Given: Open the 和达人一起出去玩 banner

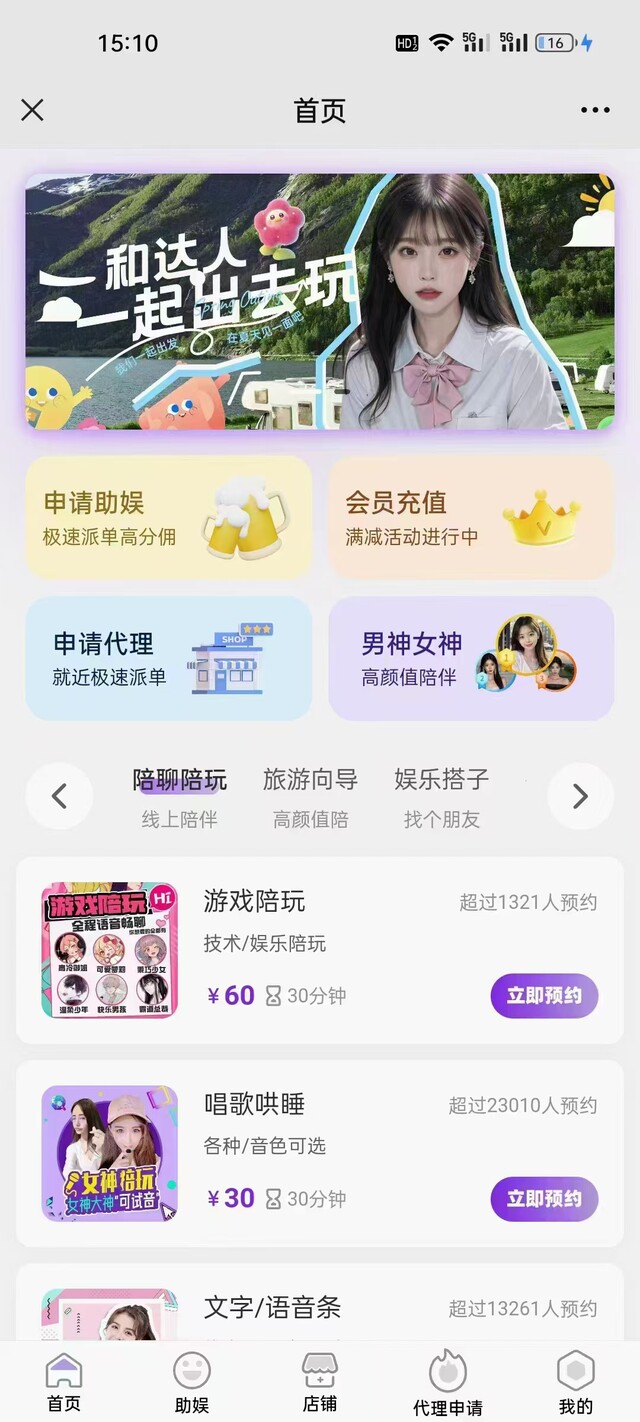Looking at the screenshot, I should pos(319,302).
